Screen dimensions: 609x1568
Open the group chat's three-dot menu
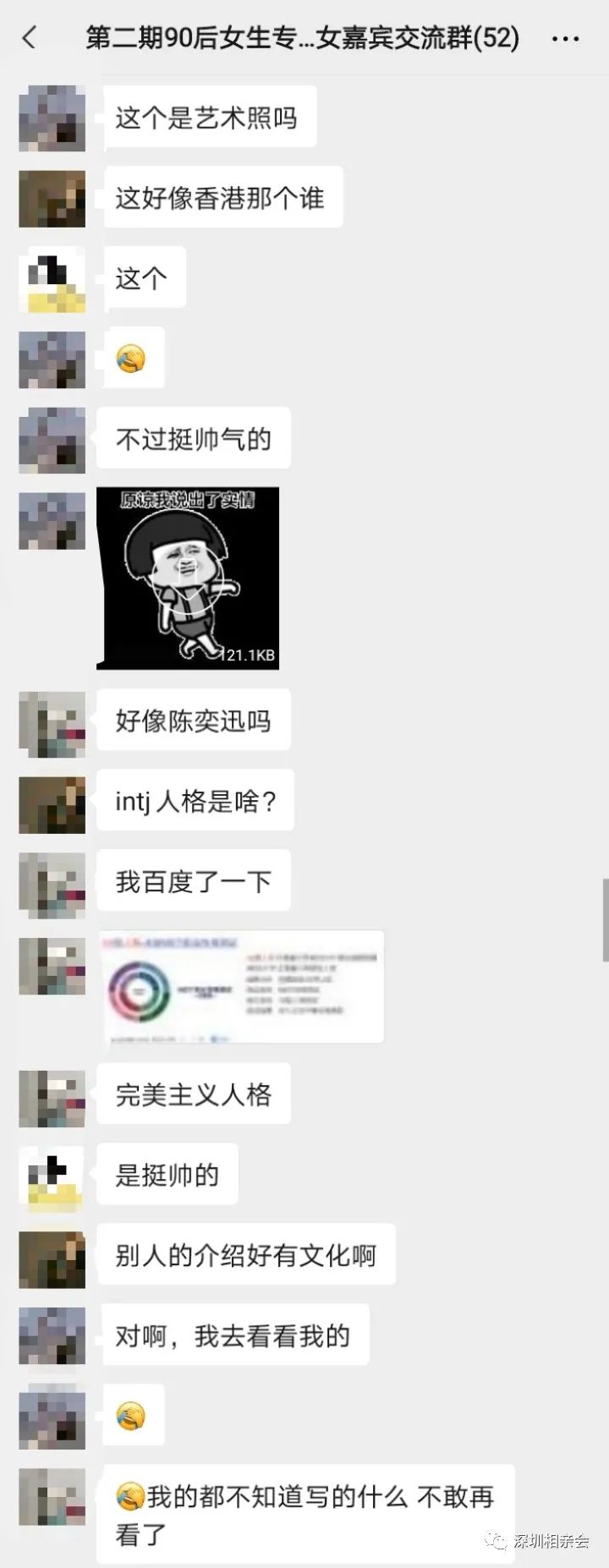tap(565, 39)
